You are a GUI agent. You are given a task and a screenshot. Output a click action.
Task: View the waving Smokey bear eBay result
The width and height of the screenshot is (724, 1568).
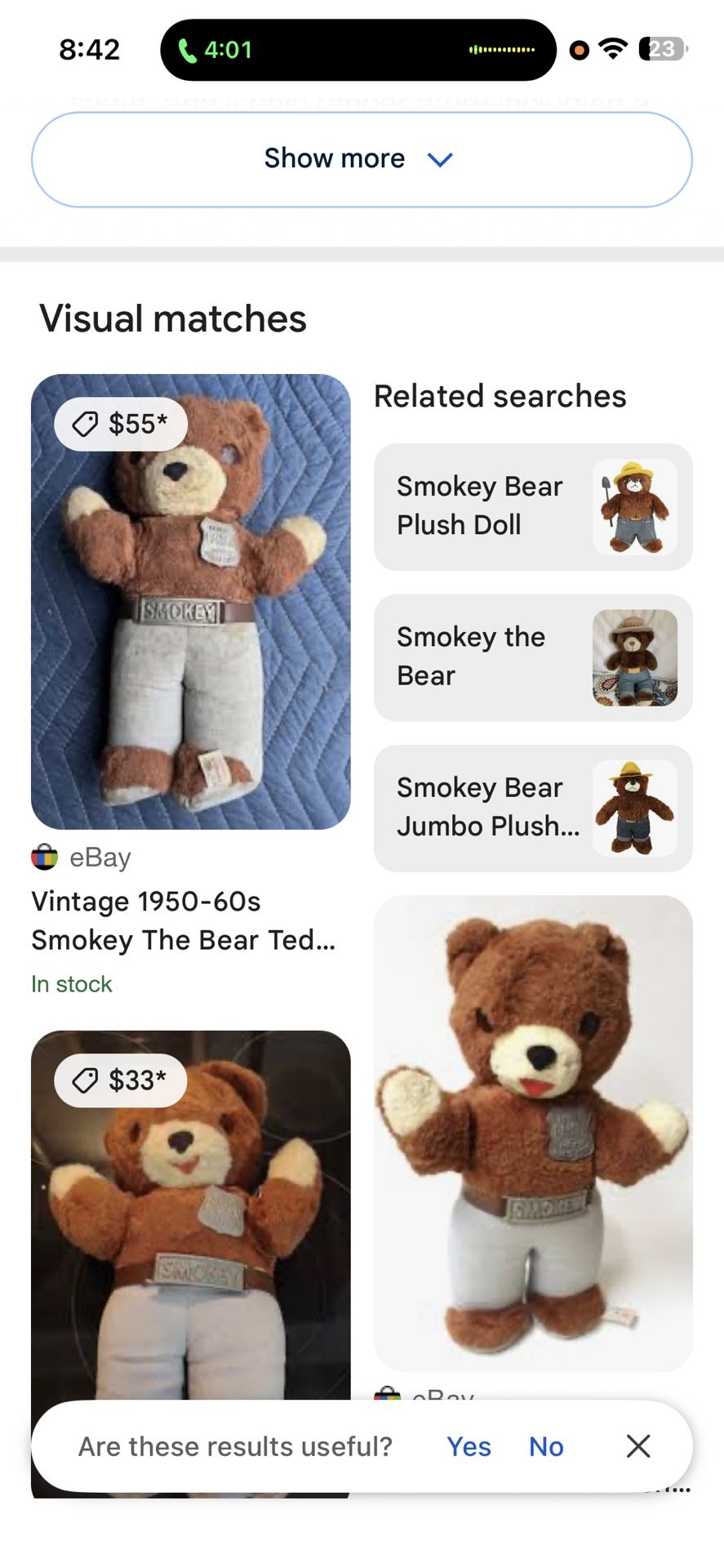(x=532, y=1133)
